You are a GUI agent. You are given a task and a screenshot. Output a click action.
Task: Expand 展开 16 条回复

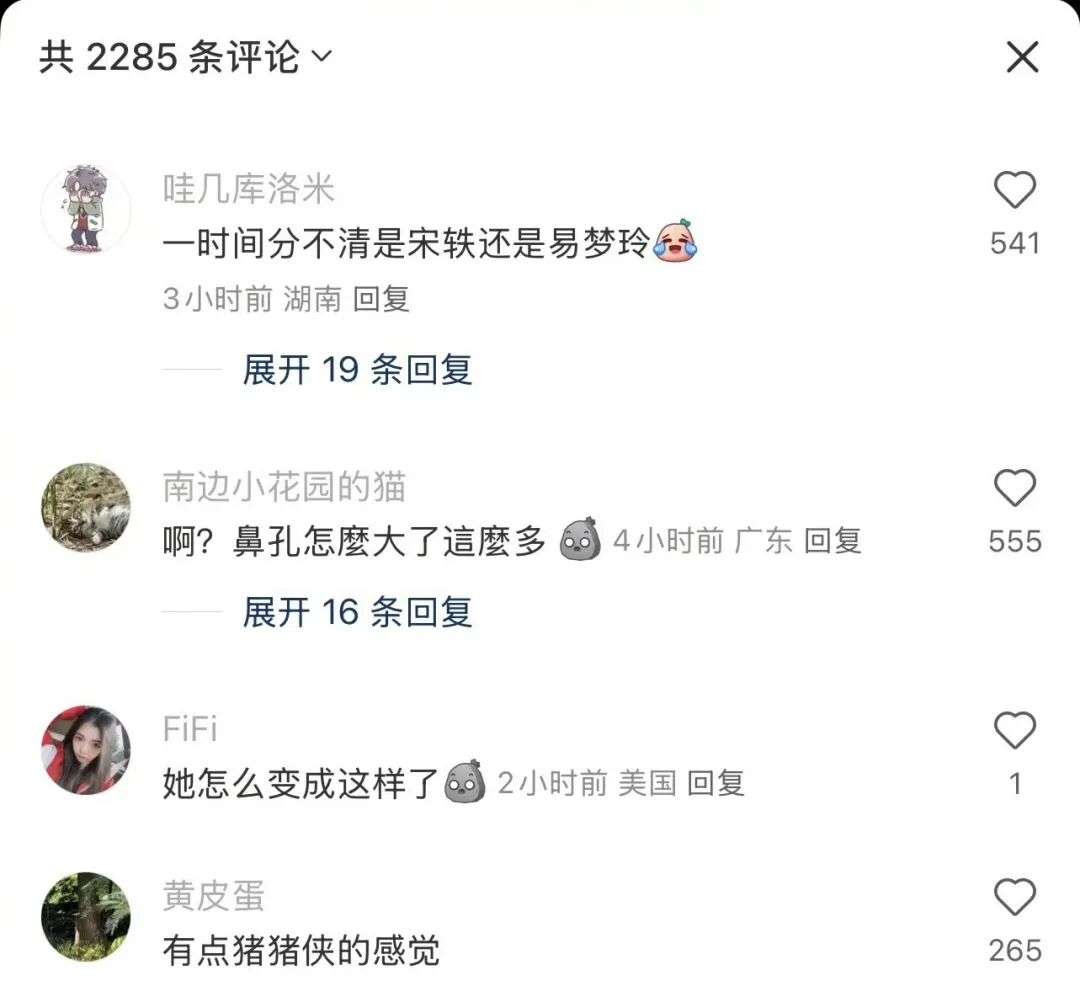click(356, 612)
